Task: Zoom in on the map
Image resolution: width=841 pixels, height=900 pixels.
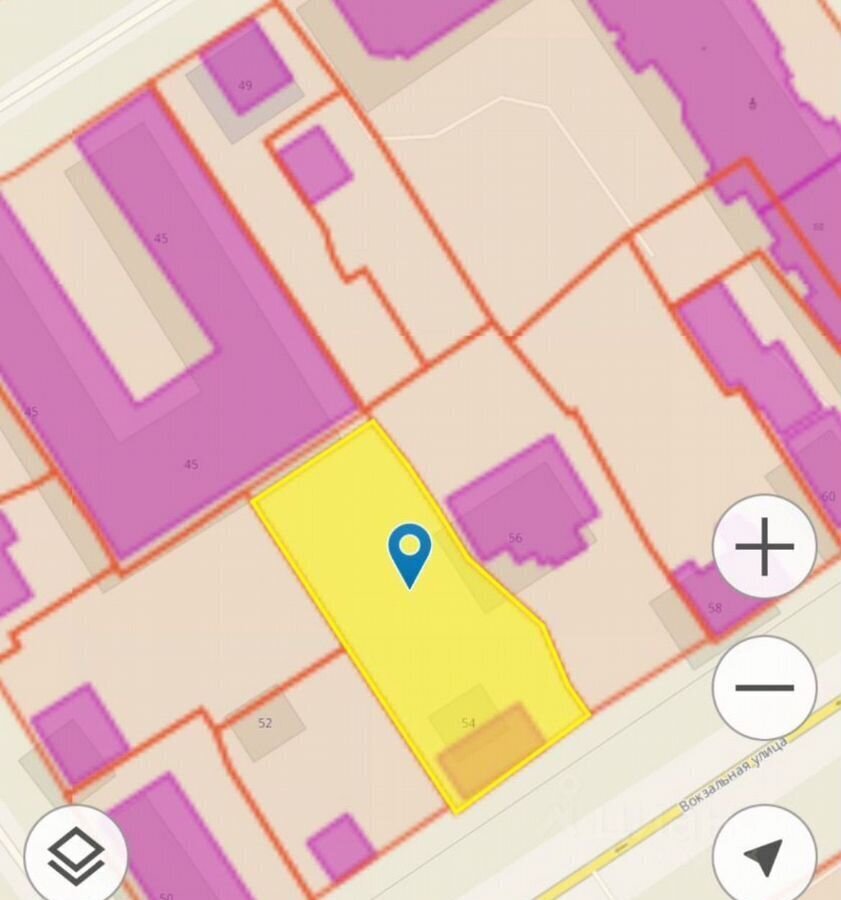Action: click(764, 547)
